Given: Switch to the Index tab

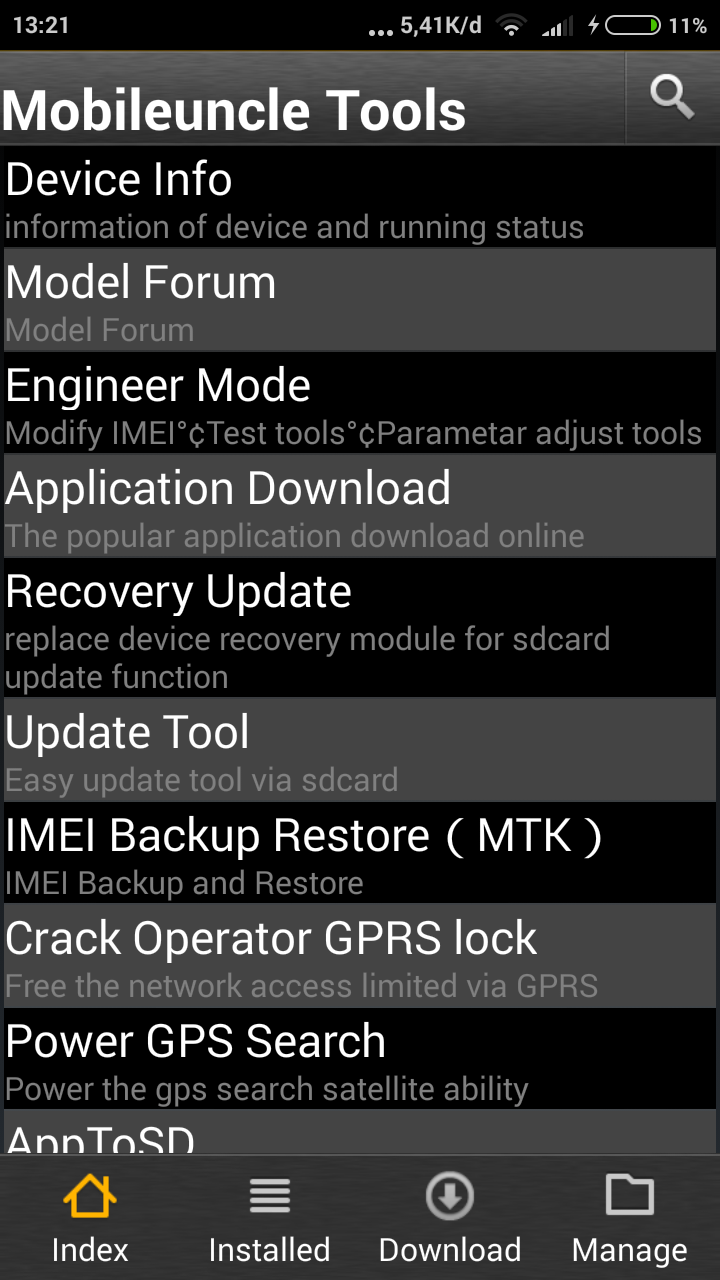Looking at the screenshot, I should point(90,1218).
